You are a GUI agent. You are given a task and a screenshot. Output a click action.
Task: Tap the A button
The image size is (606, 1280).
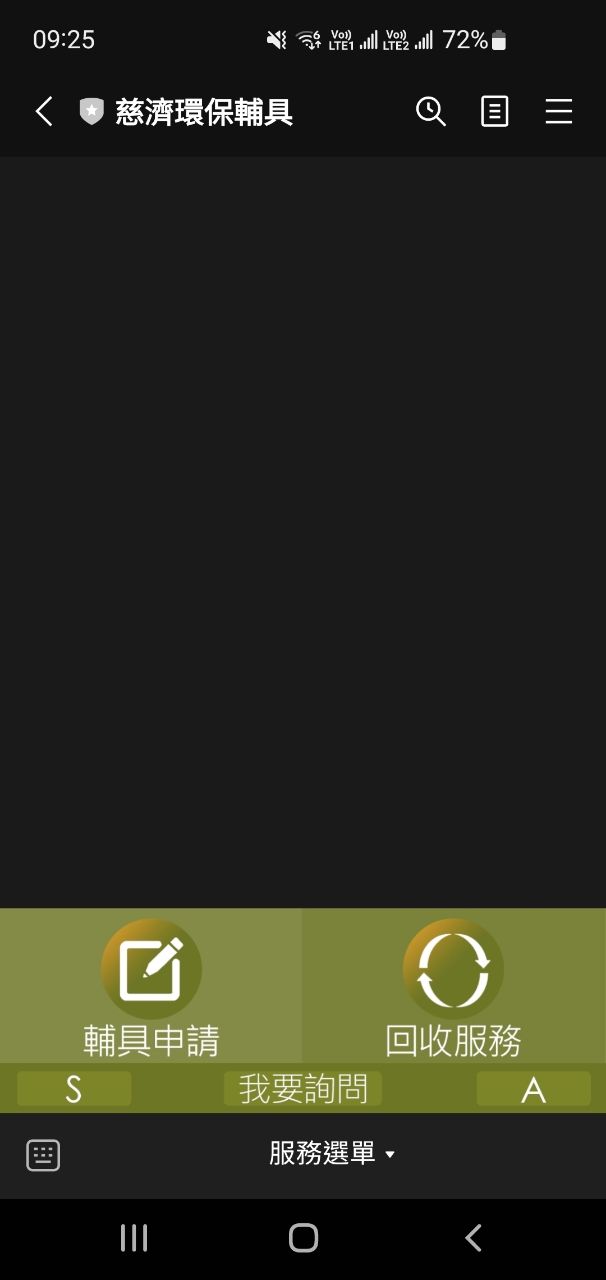pyautogui.click(x=533, y=1089)
